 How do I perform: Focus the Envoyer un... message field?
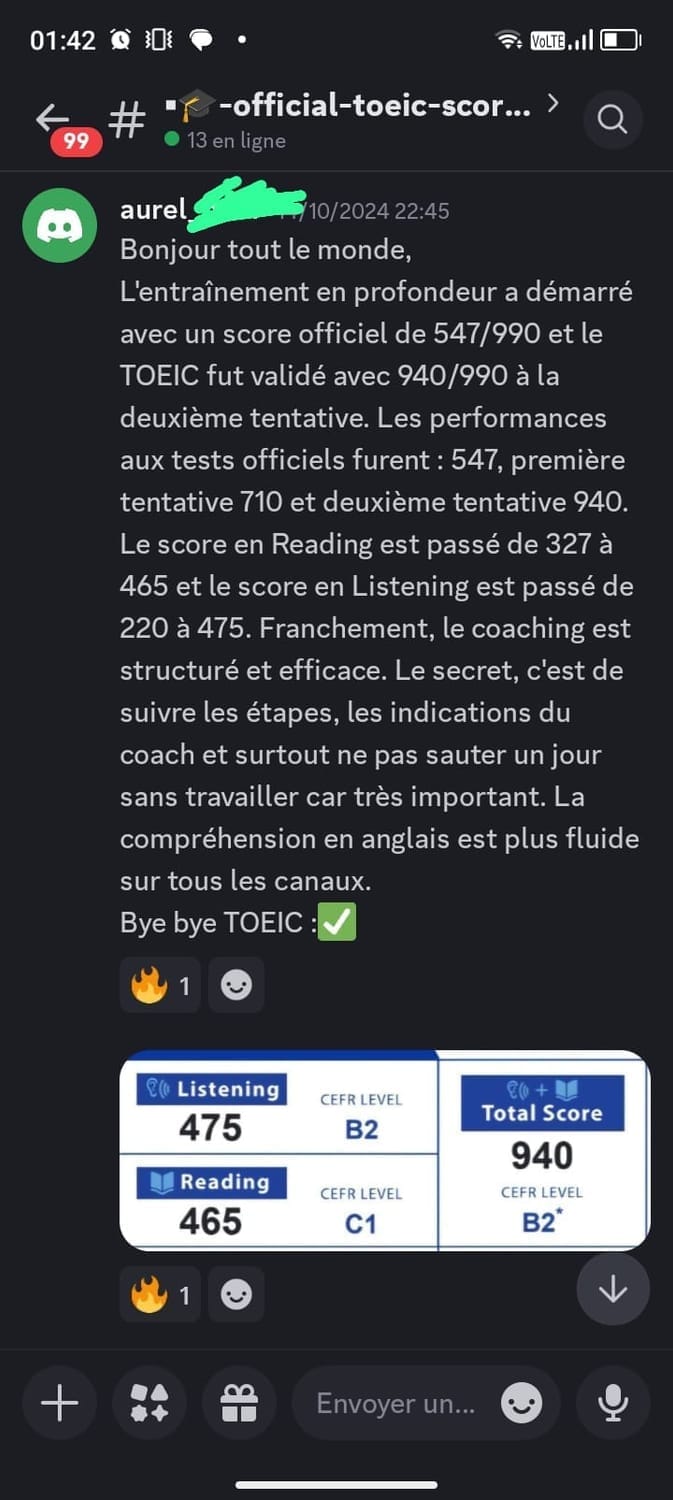(395, 1404)
